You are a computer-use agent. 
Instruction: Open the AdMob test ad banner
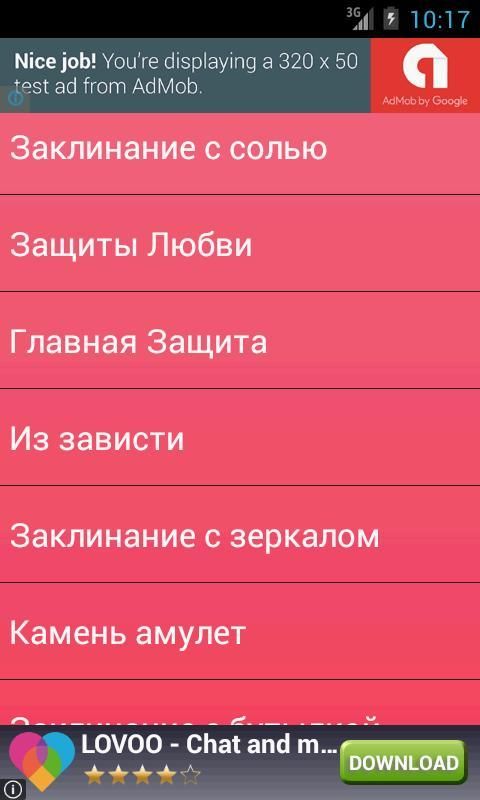coord(240,75)
